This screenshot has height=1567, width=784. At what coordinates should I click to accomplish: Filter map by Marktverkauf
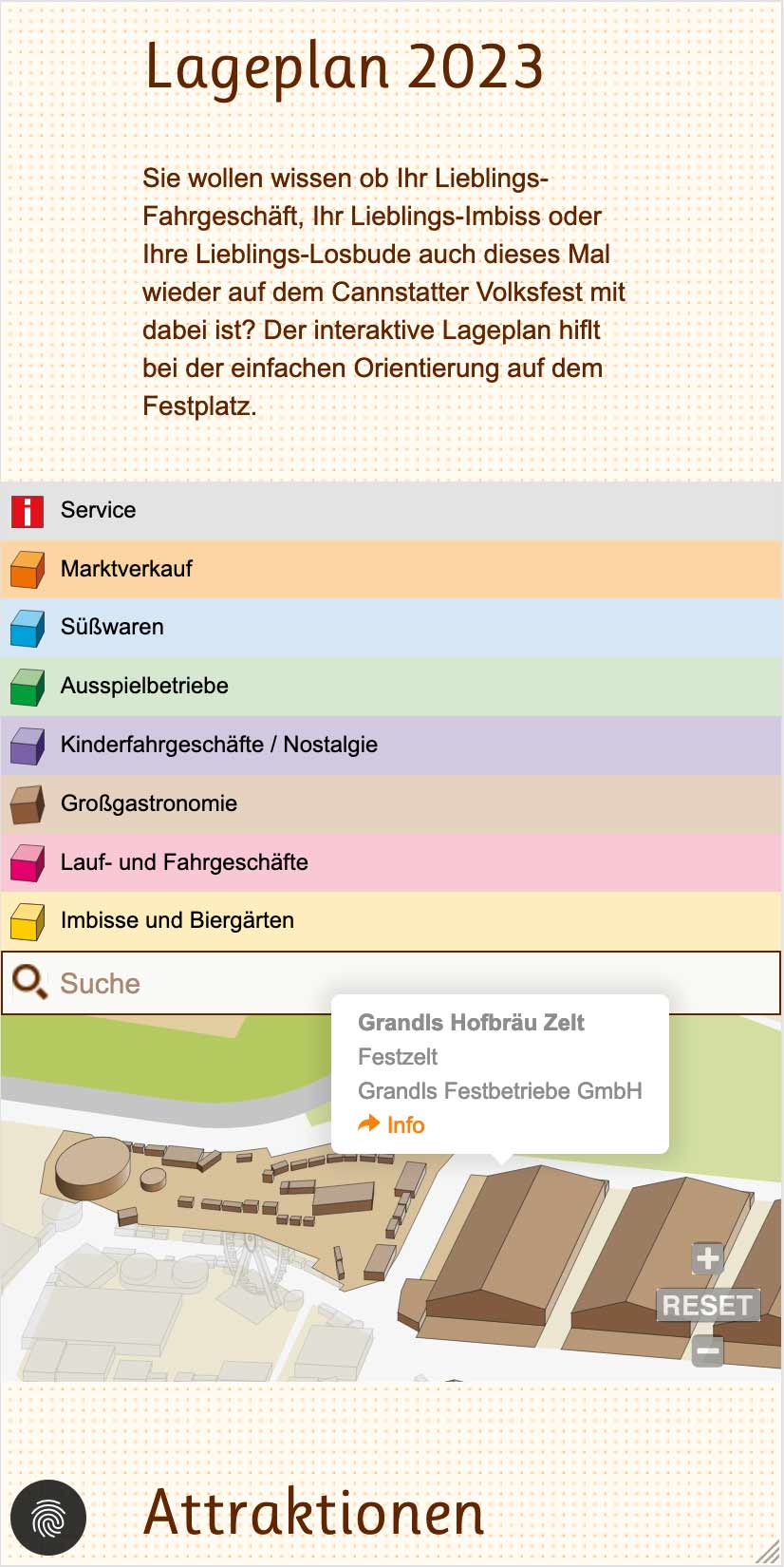[126, 569]
